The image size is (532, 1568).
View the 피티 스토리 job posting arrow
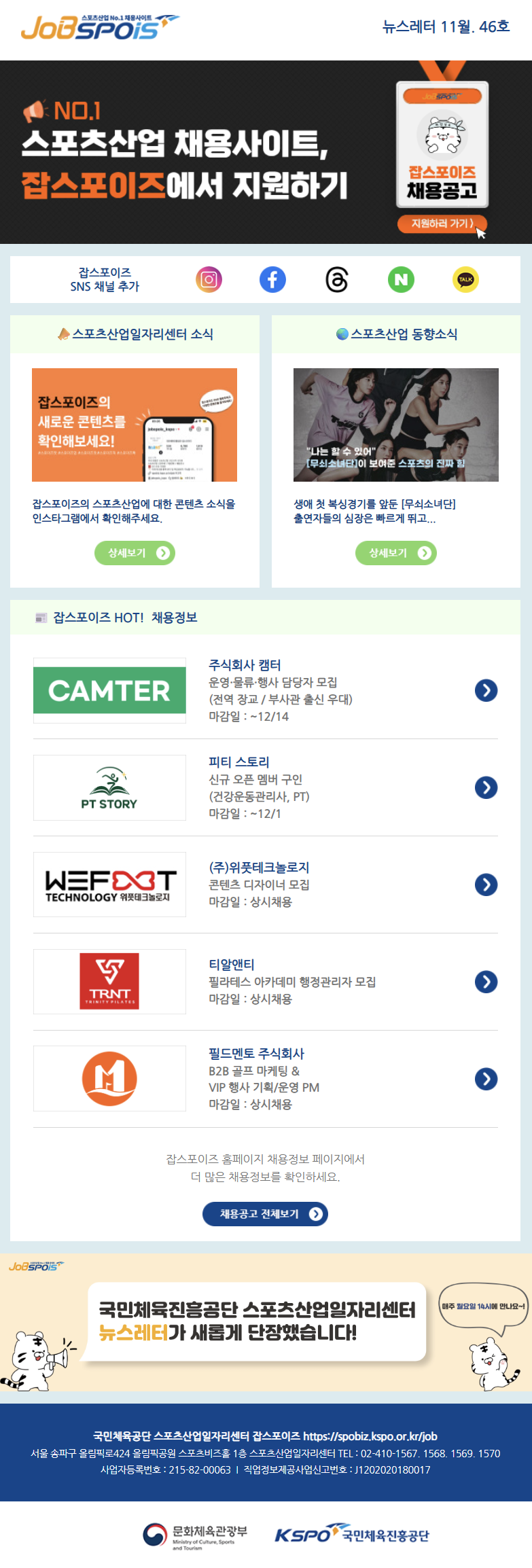486,787
